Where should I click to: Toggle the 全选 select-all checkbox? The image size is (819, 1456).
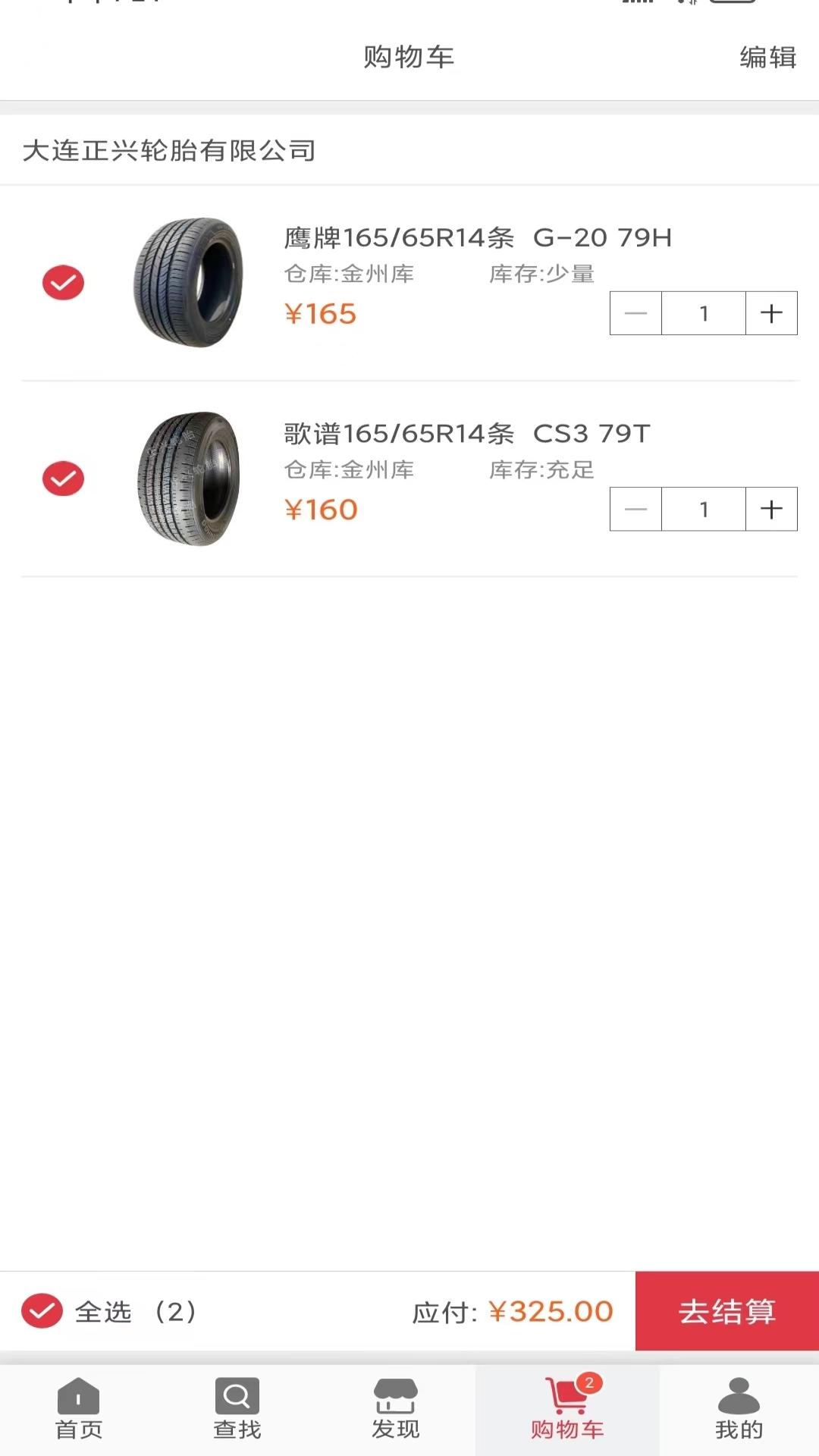pos(42,1310)
